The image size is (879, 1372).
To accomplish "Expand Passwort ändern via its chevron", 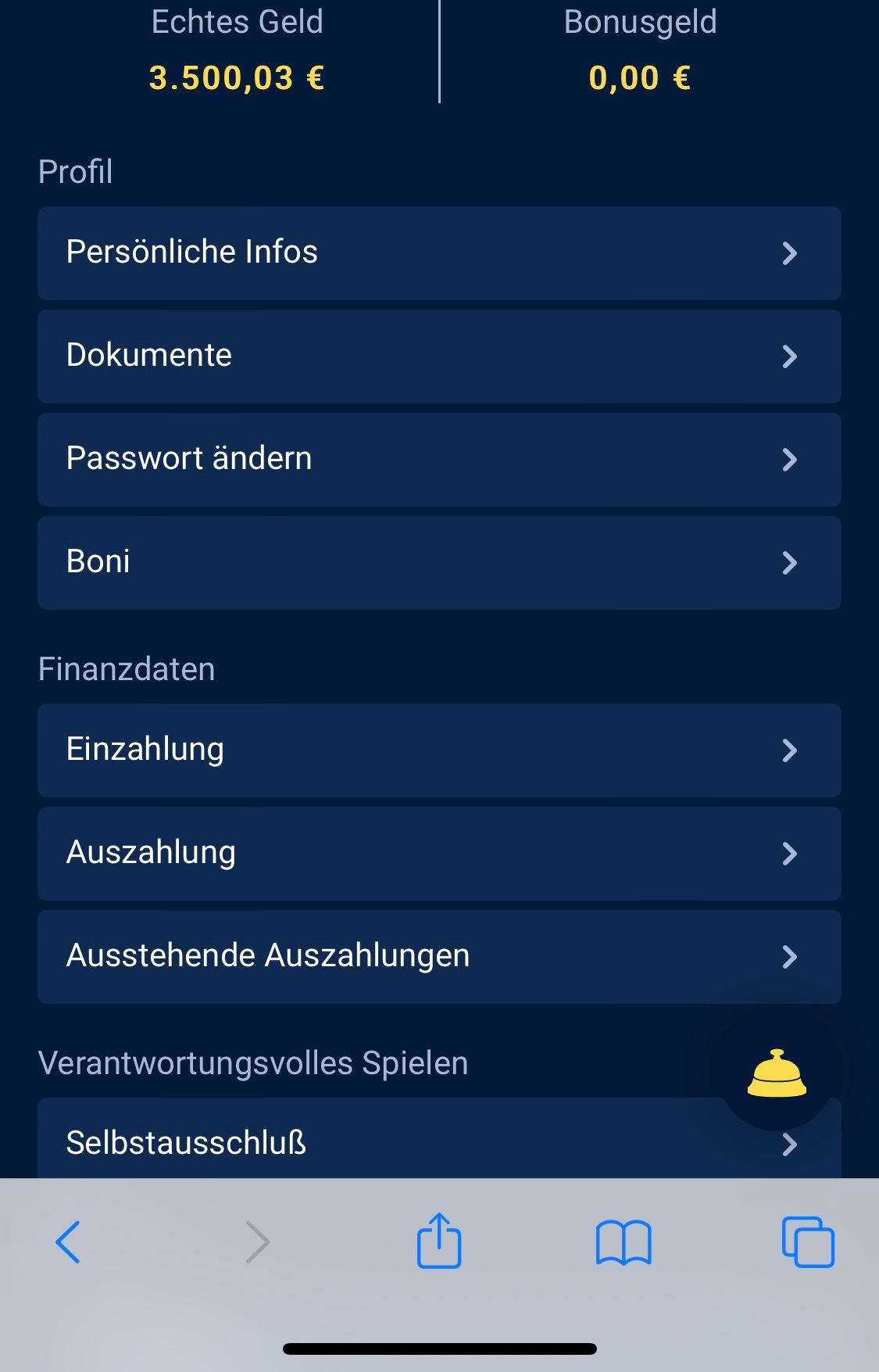I will [x=791, y=460].
